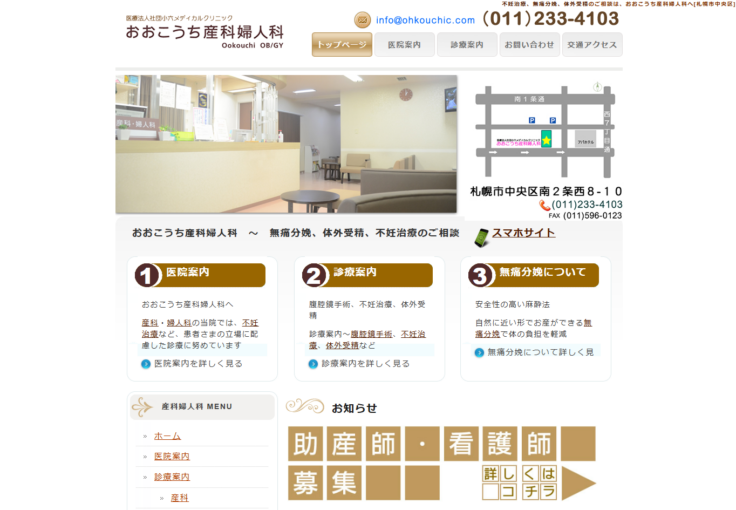Viewport: 736px width, 510px height.
Task: Tap 医院案内を詳しく見る link
Action: click(x=197, y=364)
